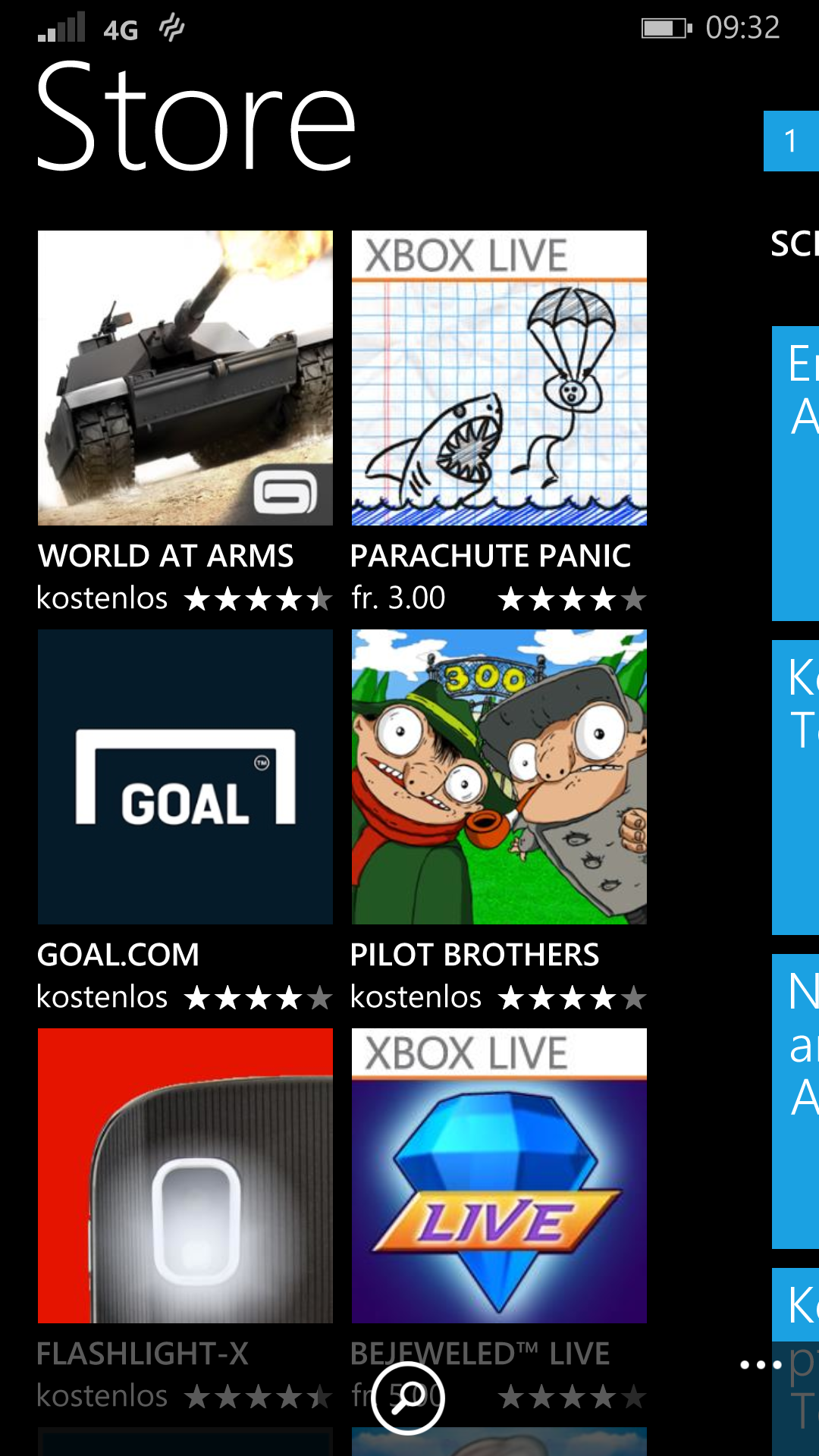Expand the app bar ellipsis menu
The width and height of the screenshot is (819, 1456).
761,1365
